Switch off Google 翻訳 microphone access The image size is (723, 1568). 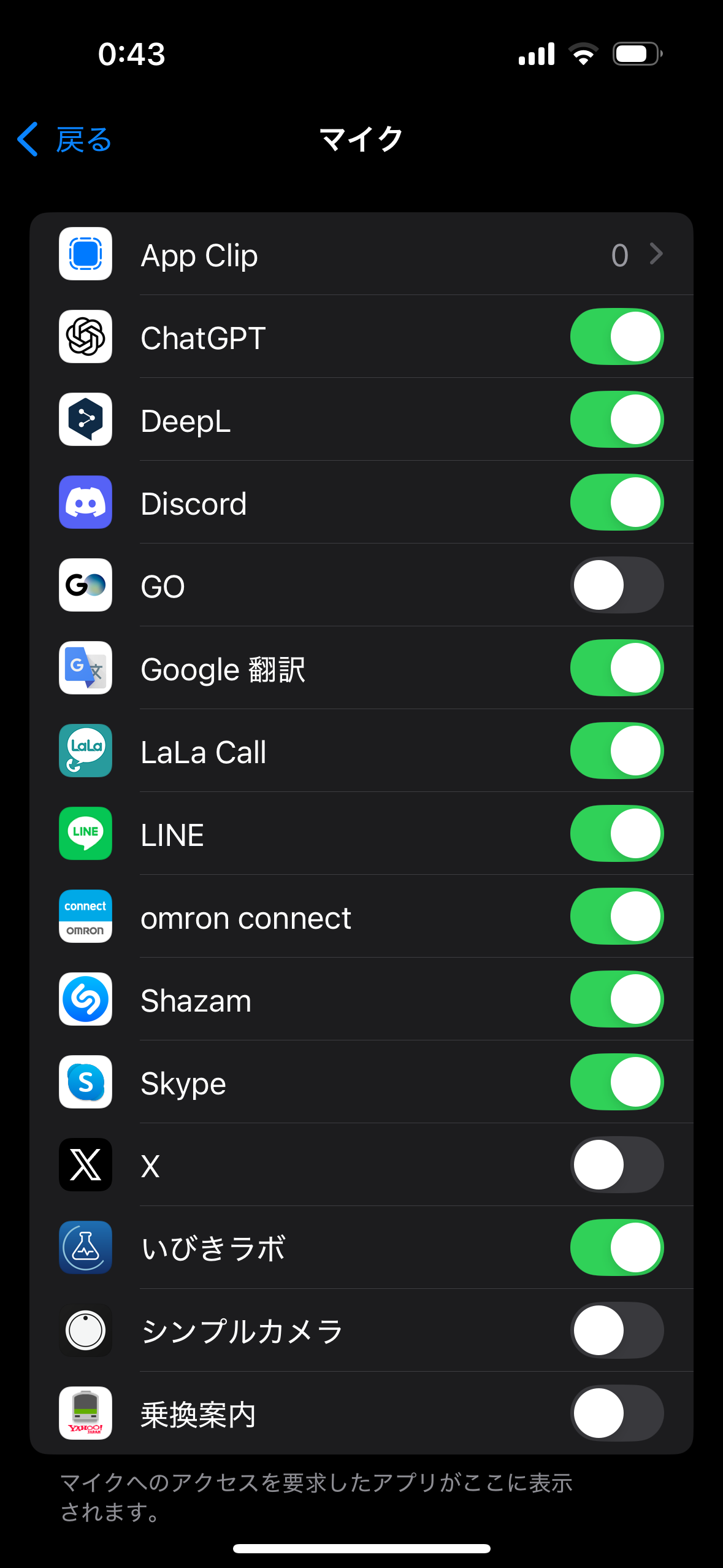pos(616,668)
